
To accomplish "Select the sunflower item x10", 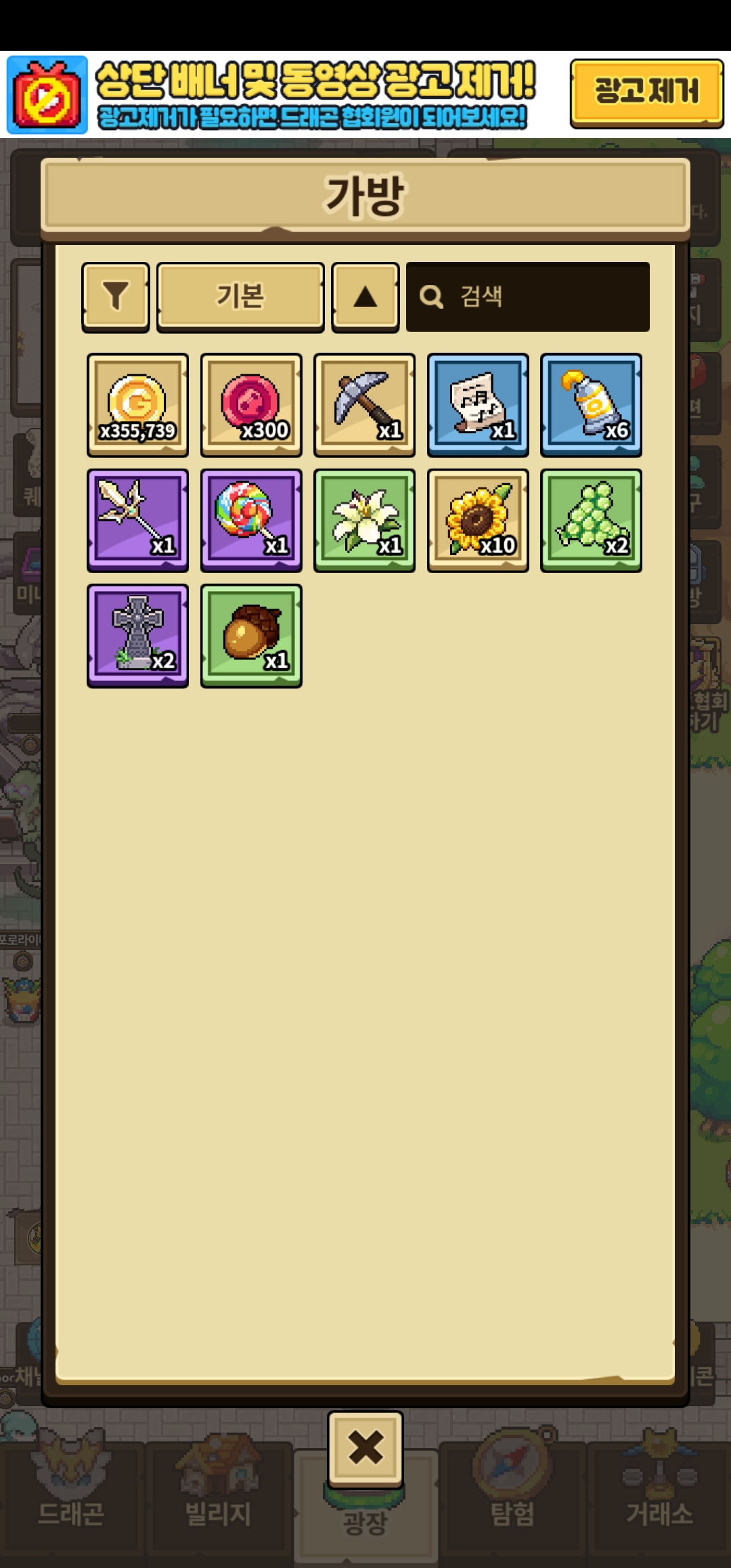I will tap(478, 520).
